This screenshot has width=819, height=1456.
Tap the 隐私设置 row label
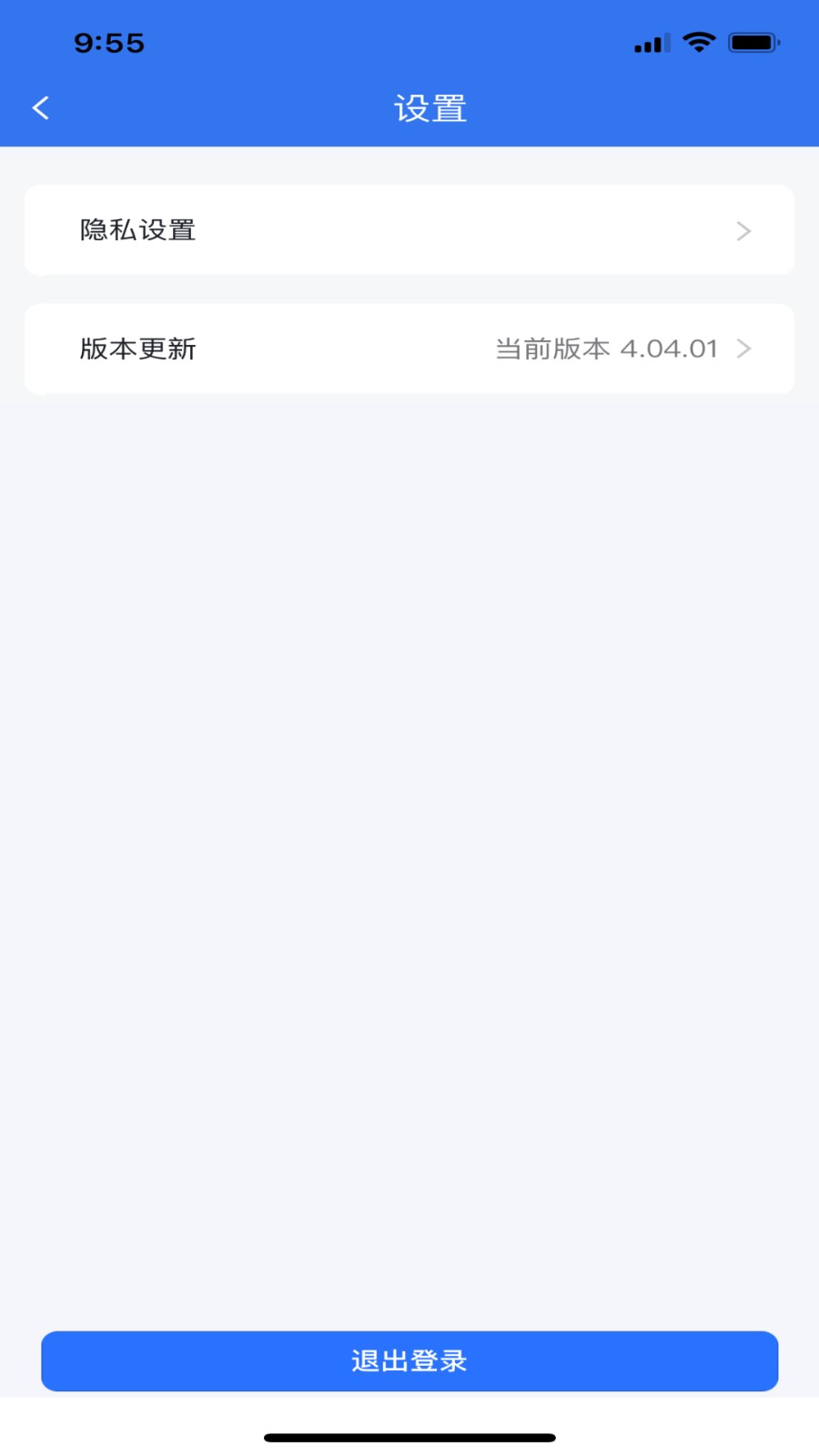[137, 230]
